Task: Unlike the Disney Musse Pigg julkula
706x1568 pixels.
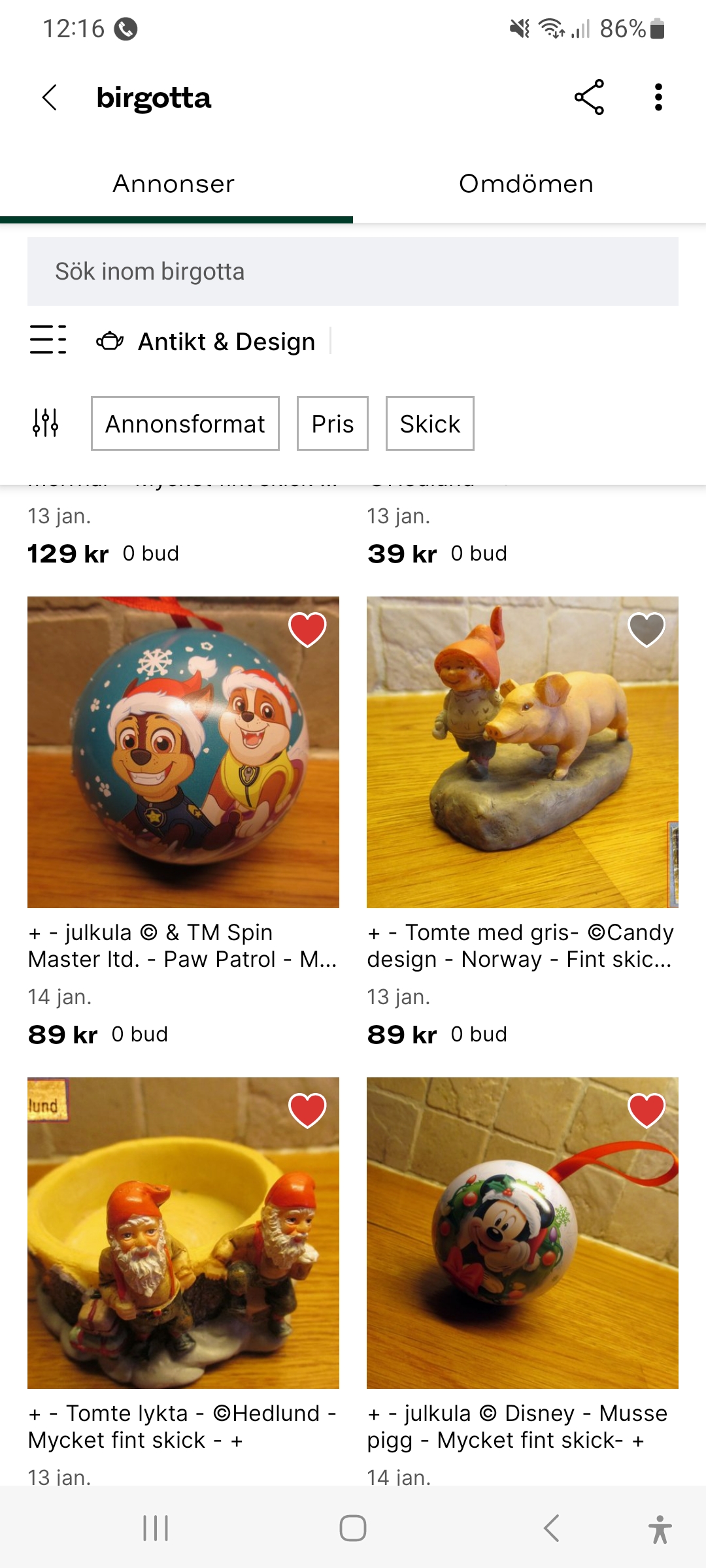Action: 647,1111
